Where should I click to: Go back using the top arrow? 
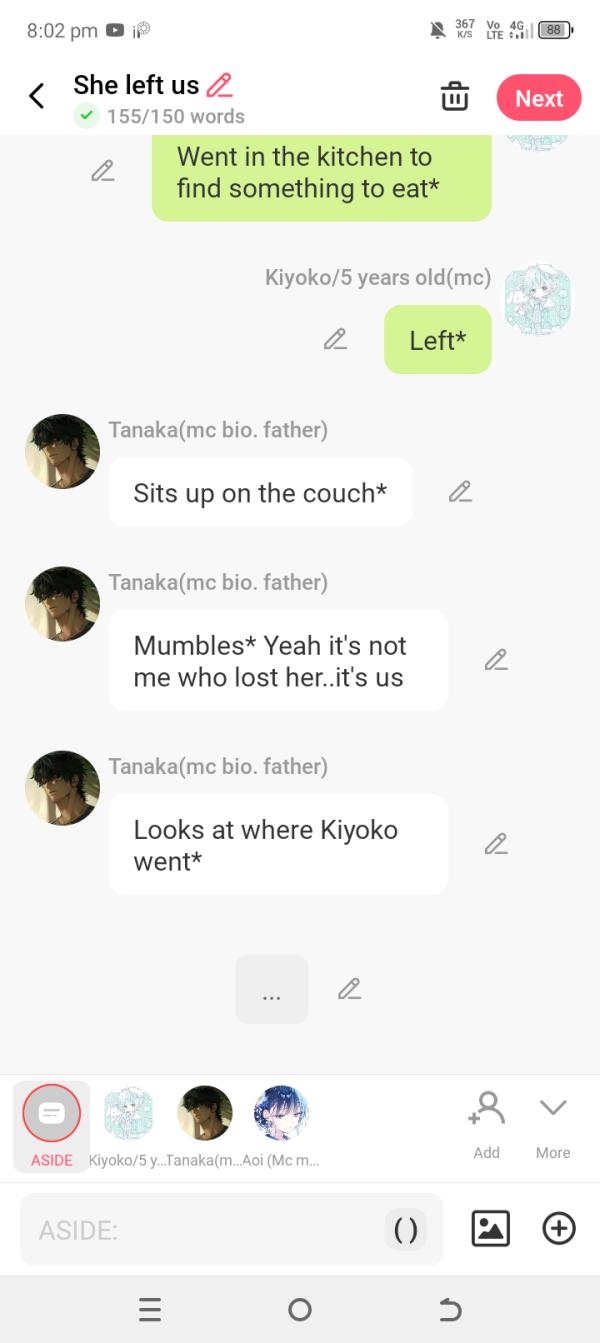[x=37, y=97]
